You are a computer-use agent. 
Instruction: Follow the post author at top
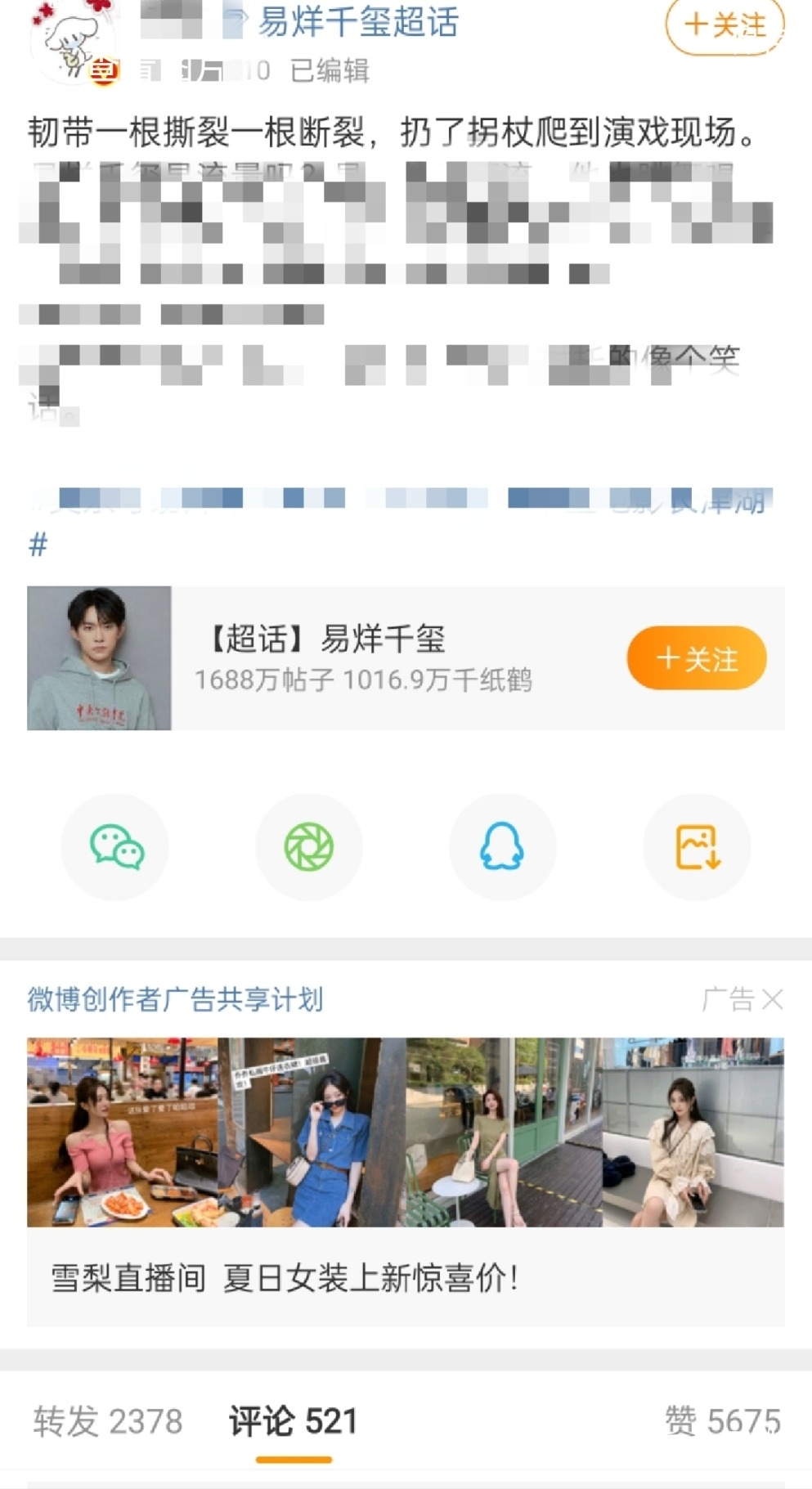tap(725, 25)
